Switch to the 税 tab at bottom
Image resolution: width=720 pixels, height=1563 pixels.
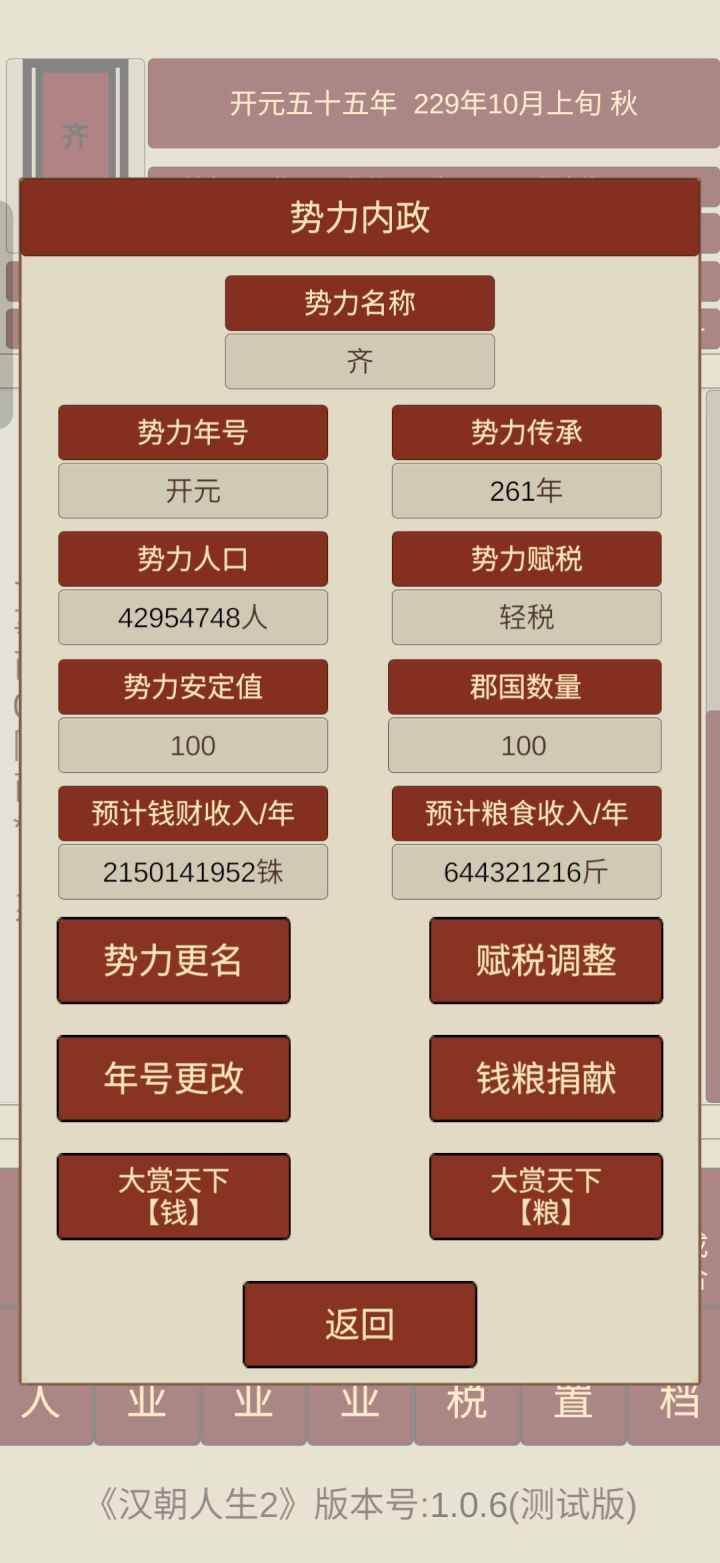tap(466, 1403)
